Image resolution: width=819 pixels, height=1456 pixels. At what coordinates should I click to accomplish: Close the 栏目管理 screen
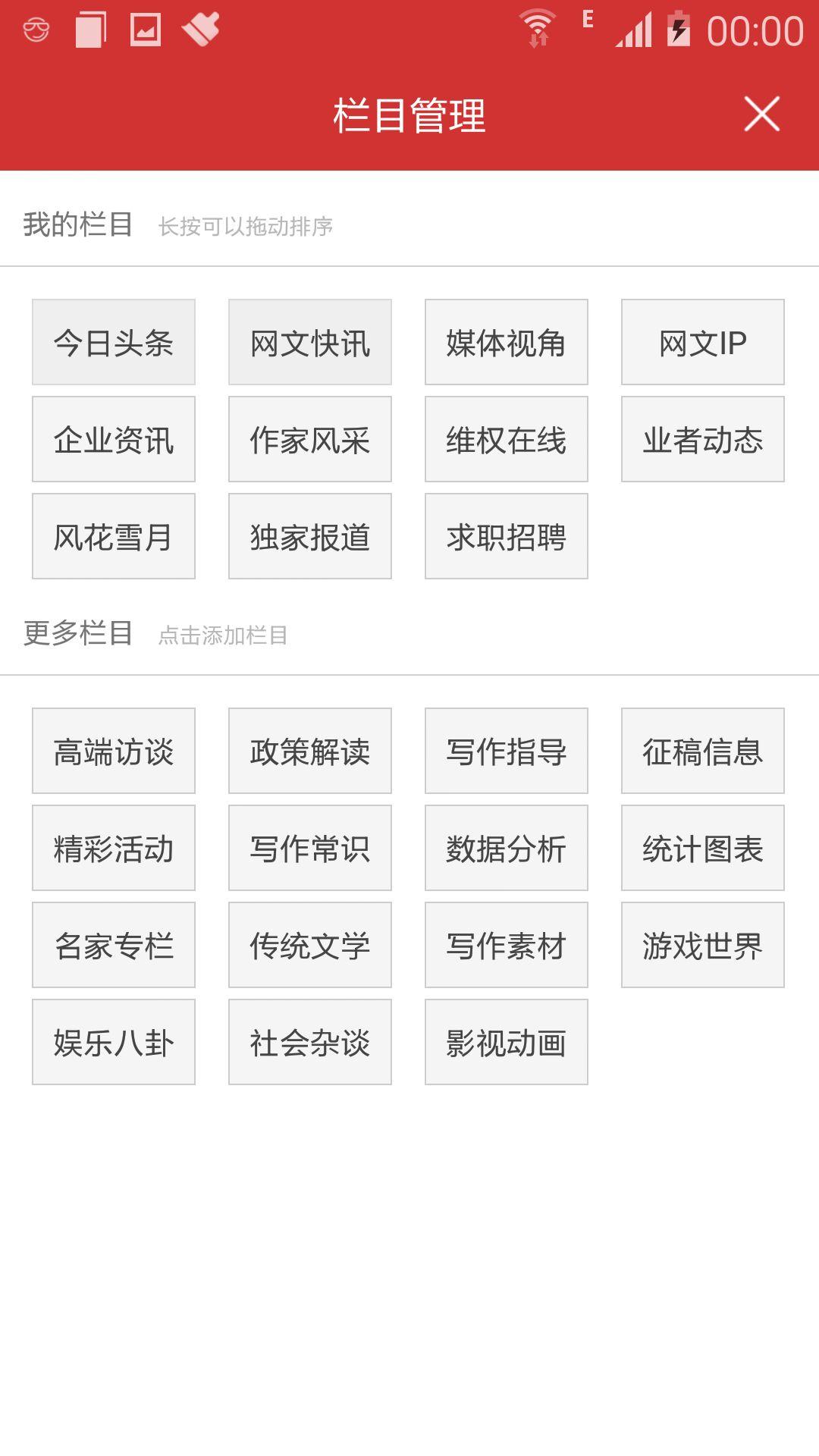(x=761, y=115)
